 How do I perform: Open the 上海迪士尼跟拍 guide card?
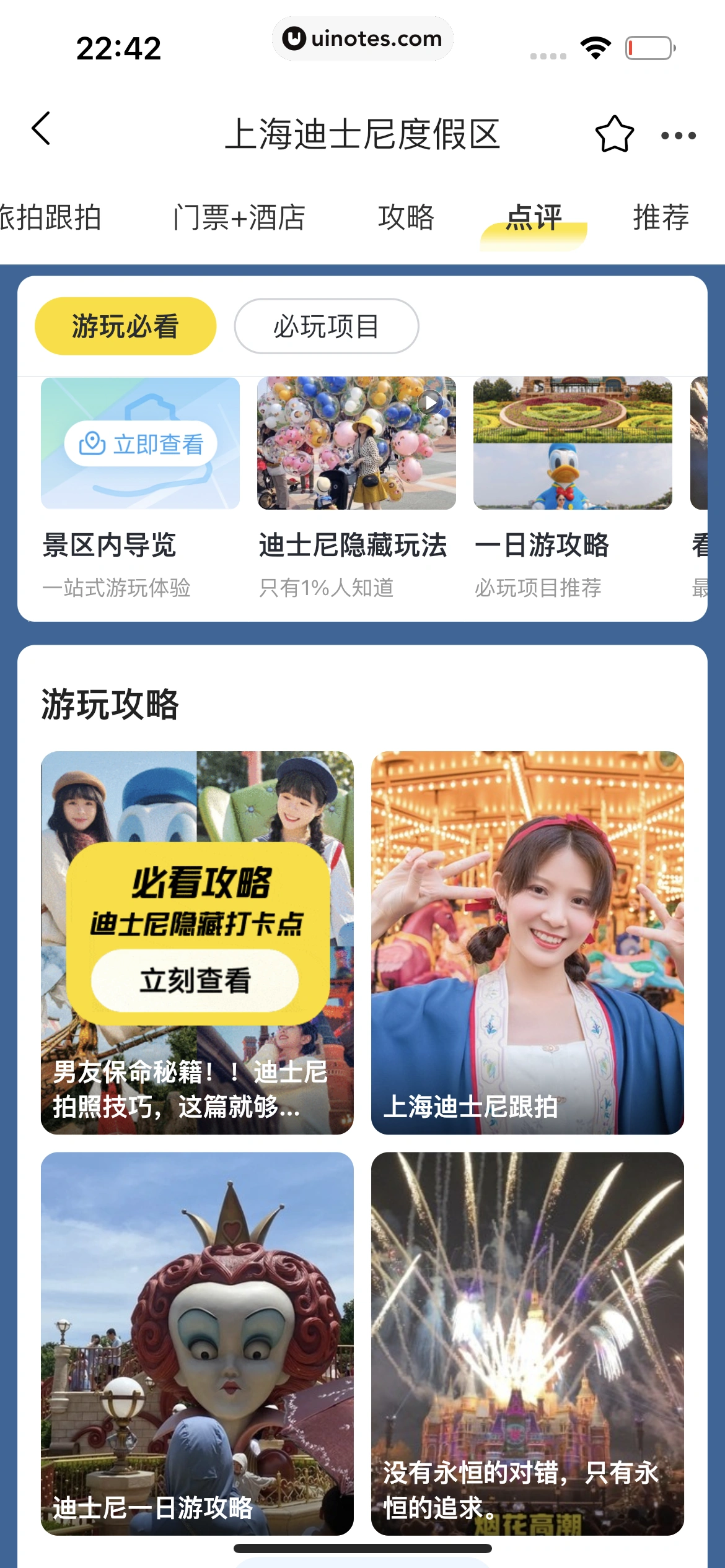click(x=527, y=943)
